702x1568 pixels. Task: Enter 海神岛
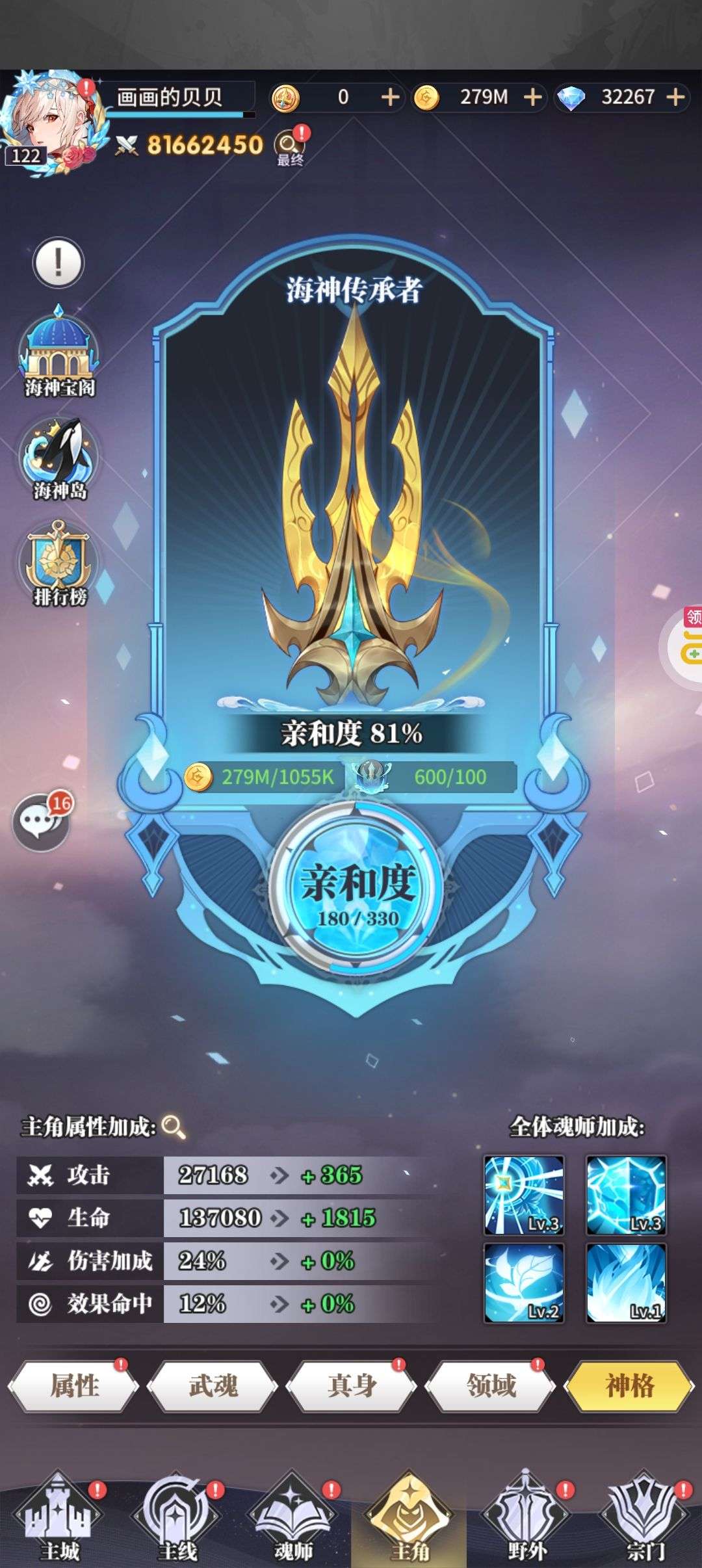[x=59, y=459]
